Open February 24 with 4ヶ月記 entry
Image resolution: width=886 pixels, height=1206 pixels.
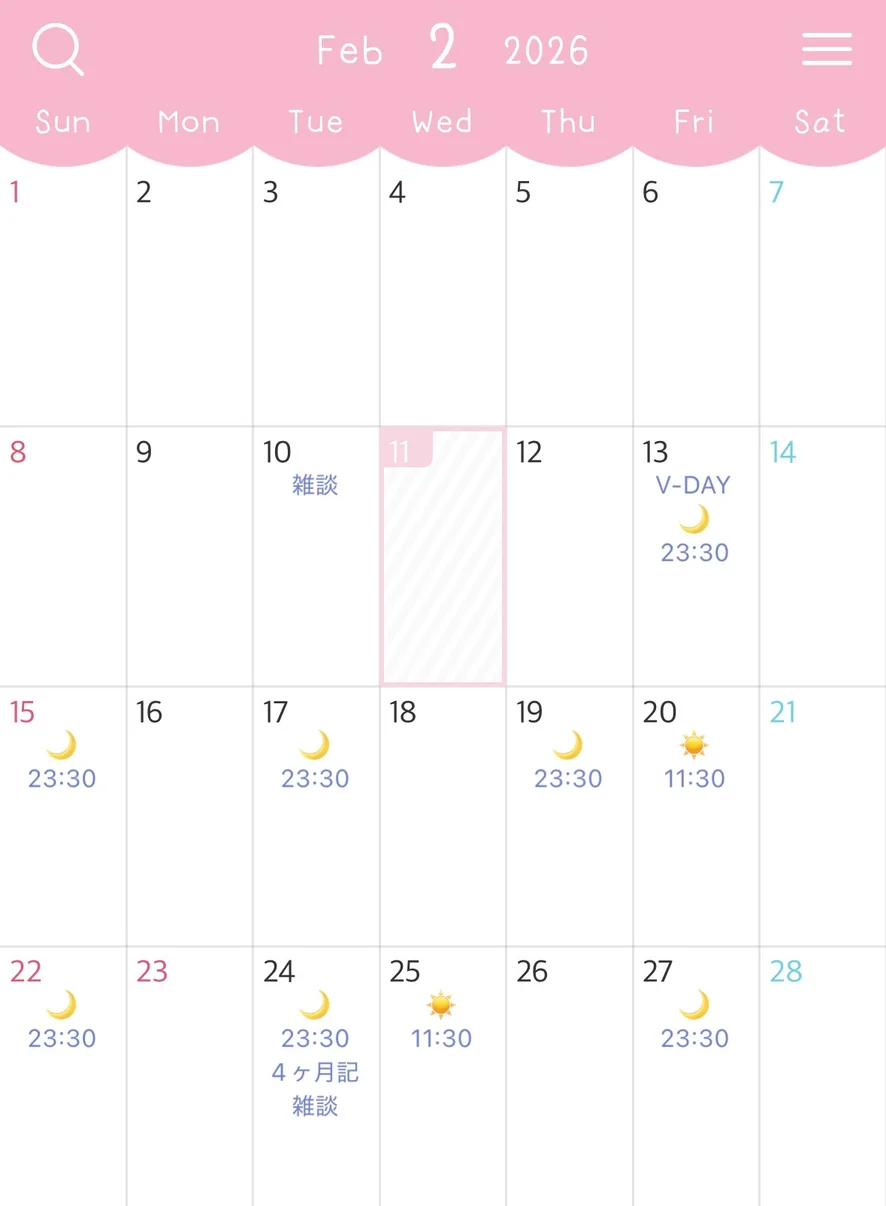coord(316,1075)
